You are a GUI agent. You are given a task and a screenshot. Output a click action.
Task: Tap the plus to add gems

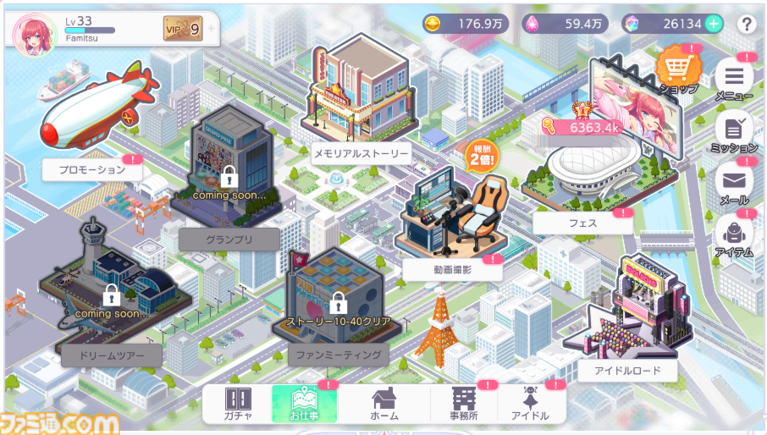713,24
